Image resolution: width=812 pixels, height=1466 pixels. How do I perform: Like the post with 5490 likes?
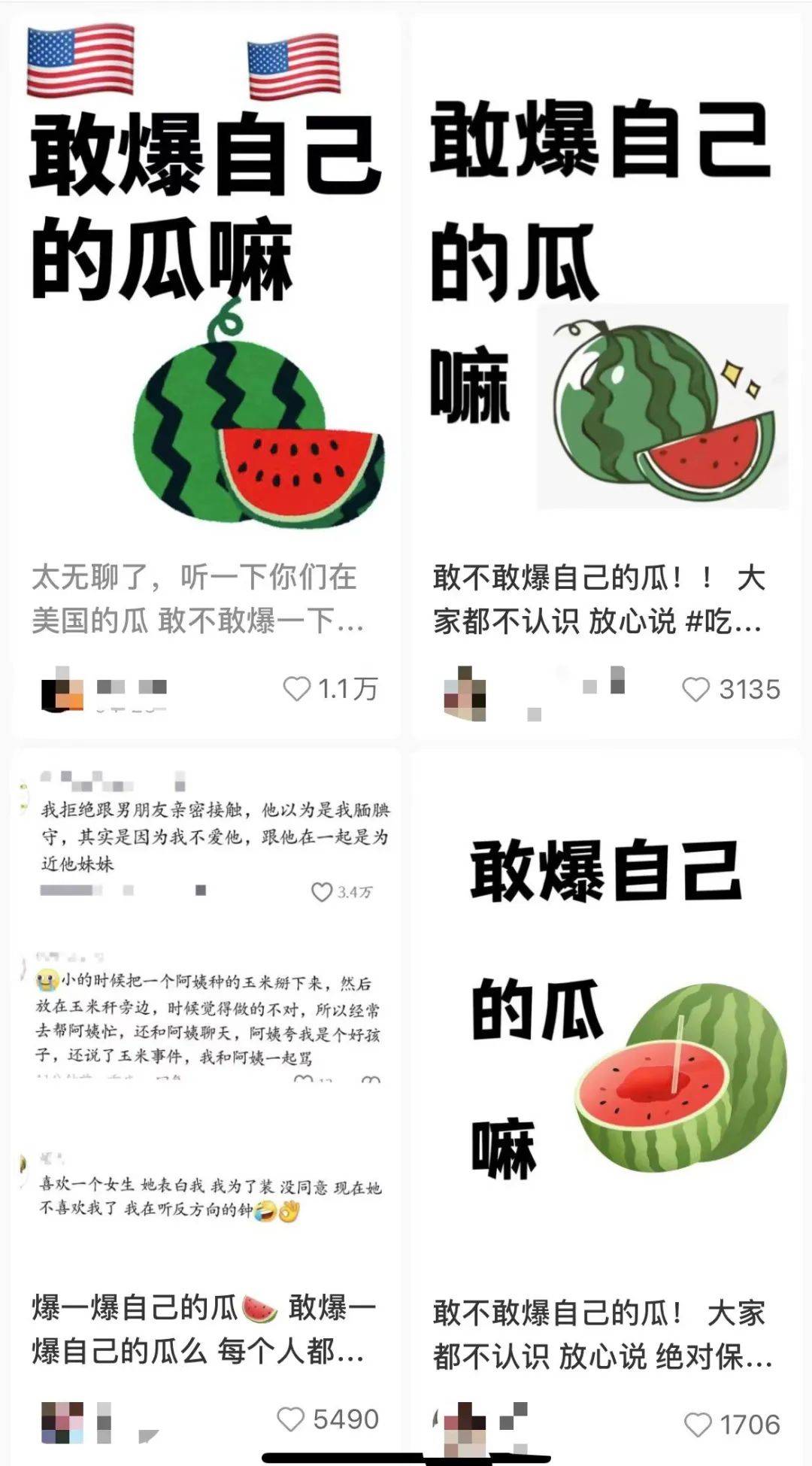coord(291,1419)
